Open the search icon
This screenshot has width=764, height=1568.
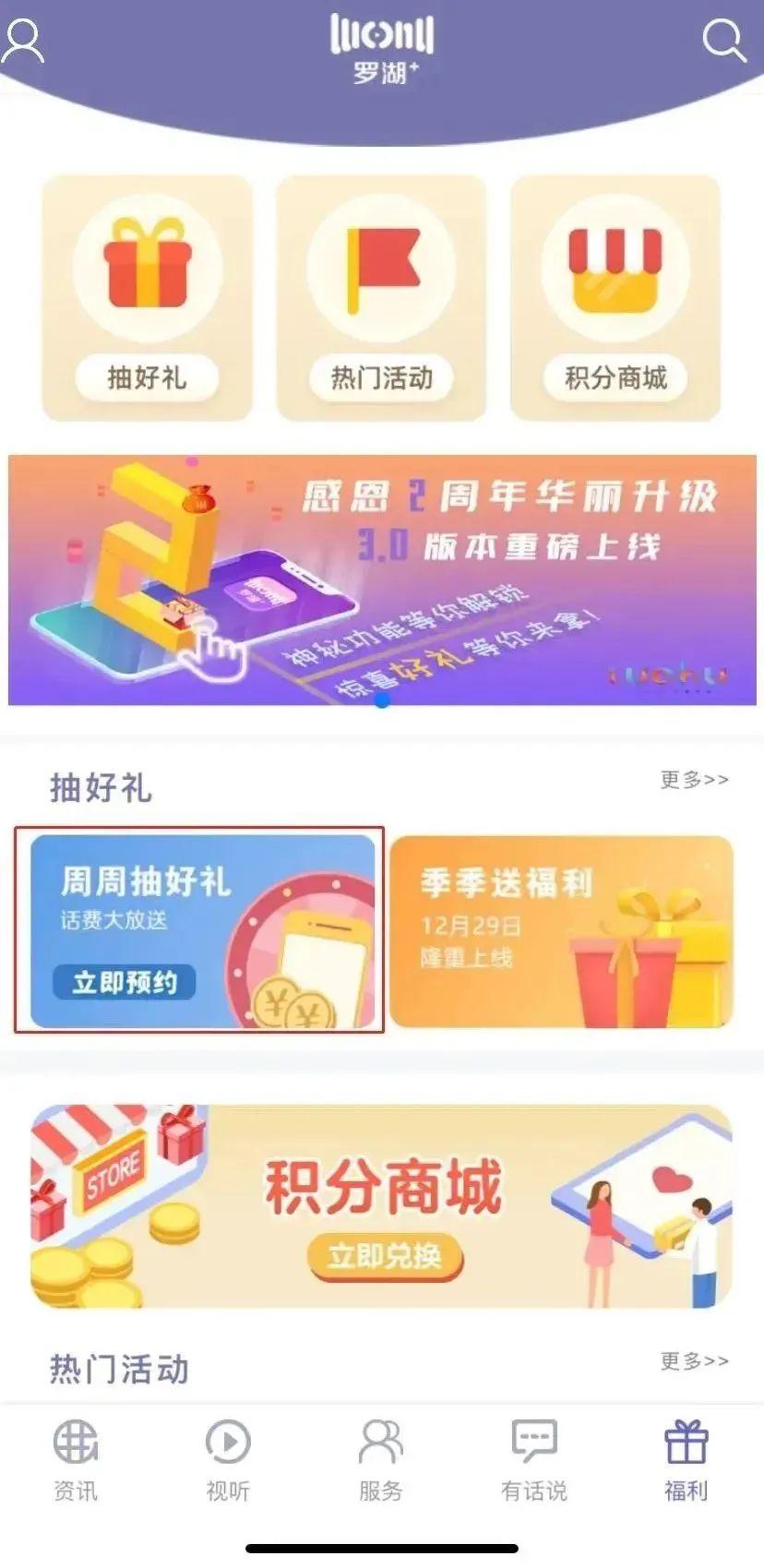[x=722, y=42]
